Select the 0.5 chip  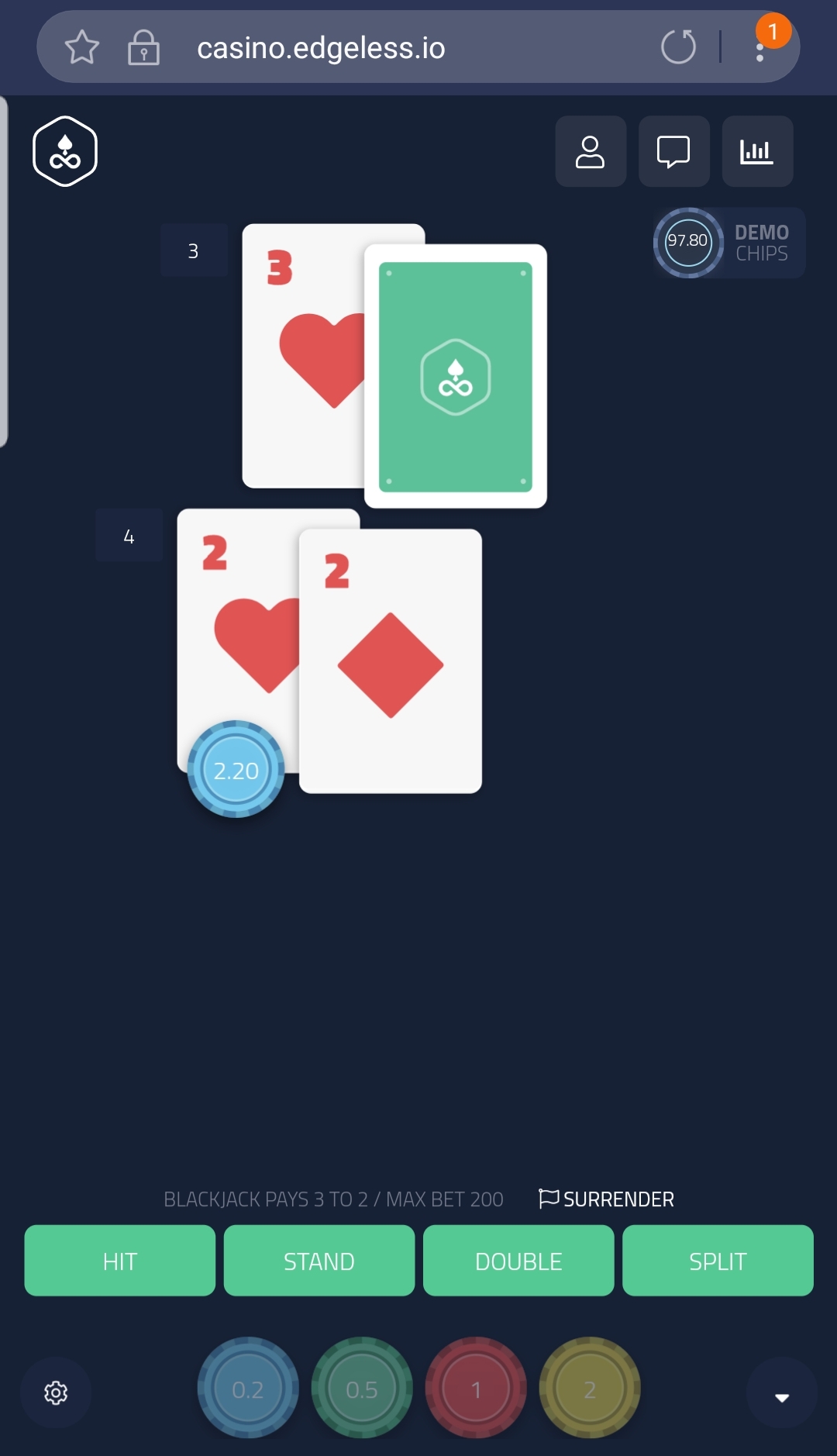362,1388
